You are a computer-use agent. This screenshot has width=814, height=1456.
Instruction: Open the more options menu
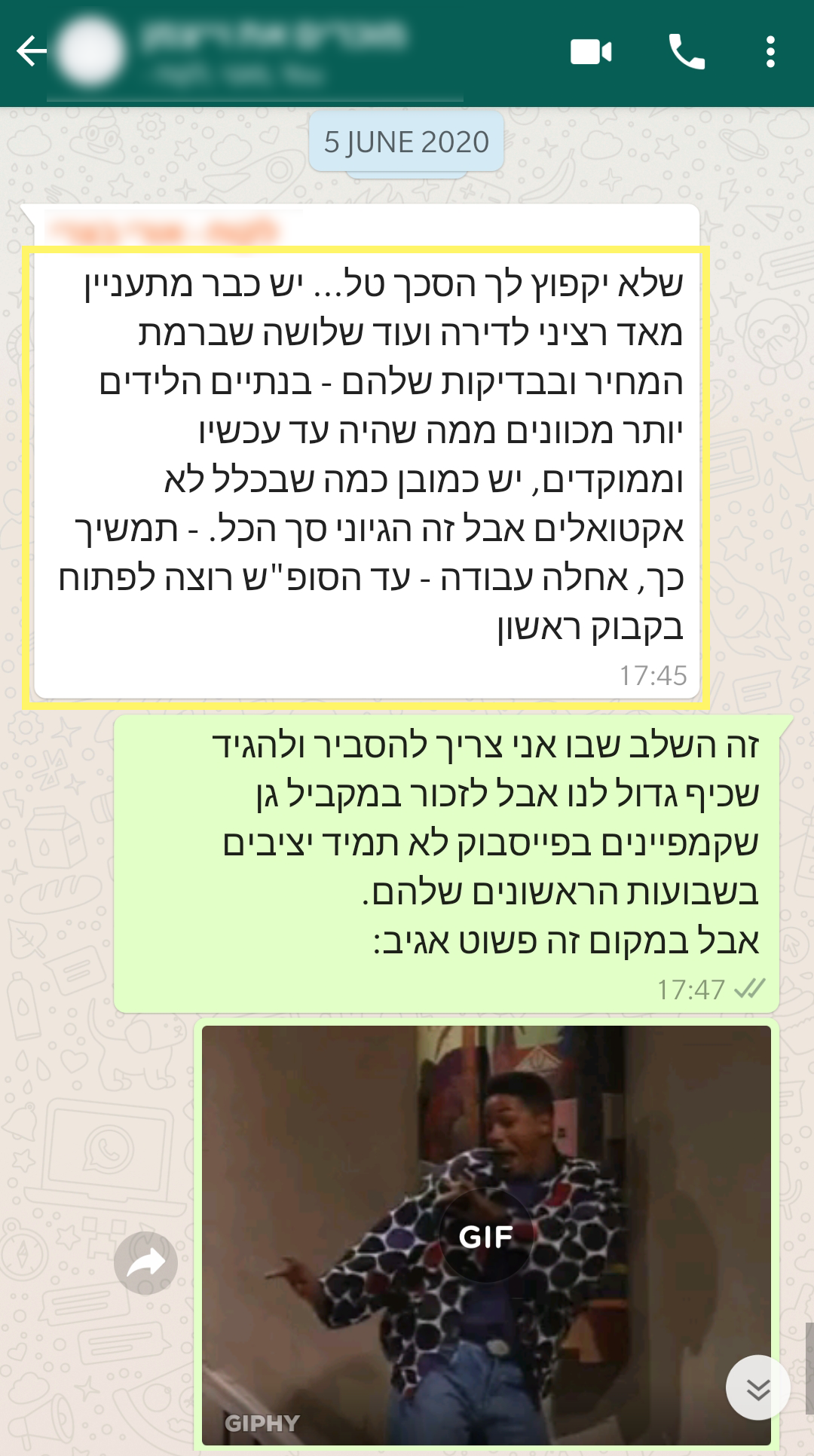point(770,52)
